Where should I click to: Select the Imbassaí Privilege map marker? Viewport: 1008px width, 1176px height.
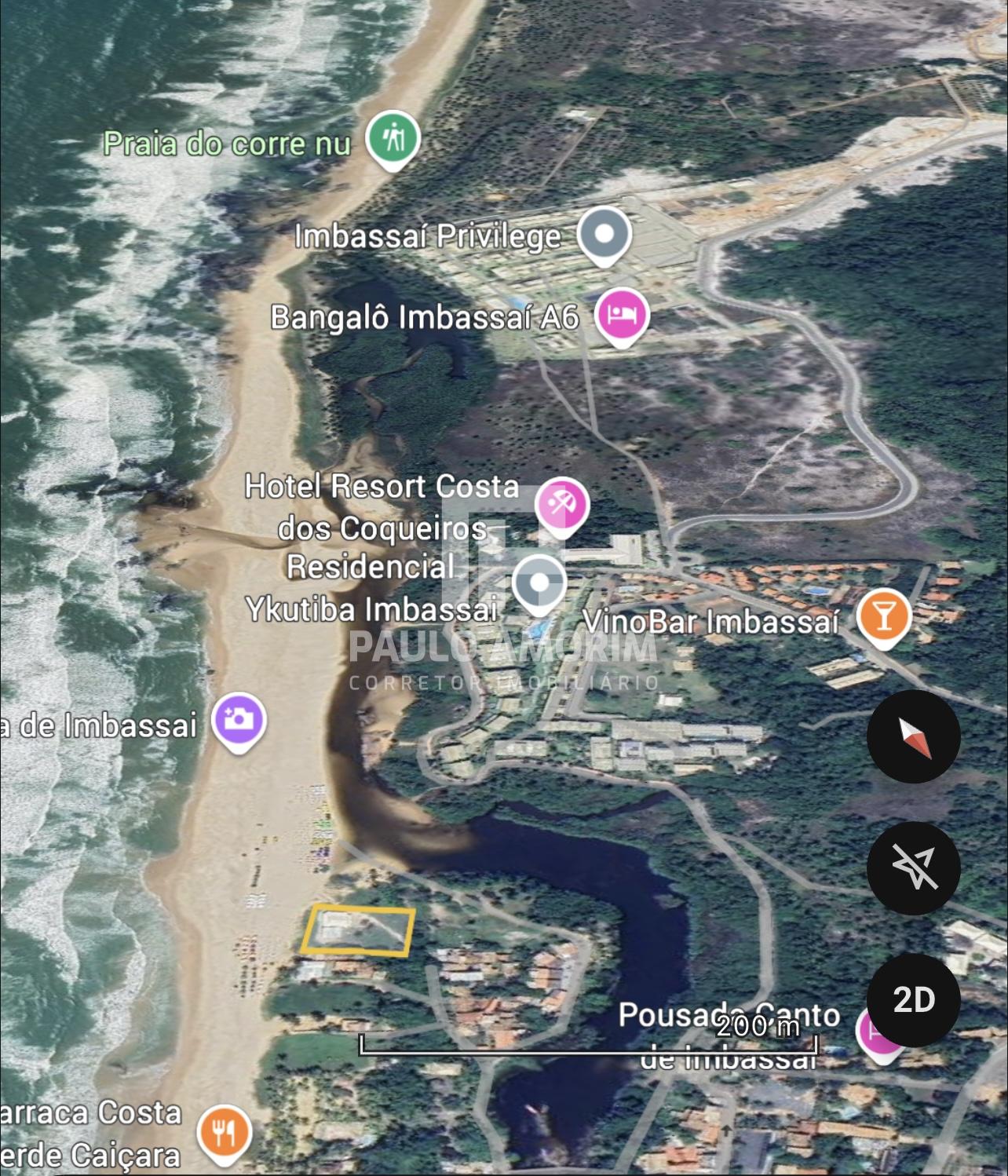click(x=604, y=233)
